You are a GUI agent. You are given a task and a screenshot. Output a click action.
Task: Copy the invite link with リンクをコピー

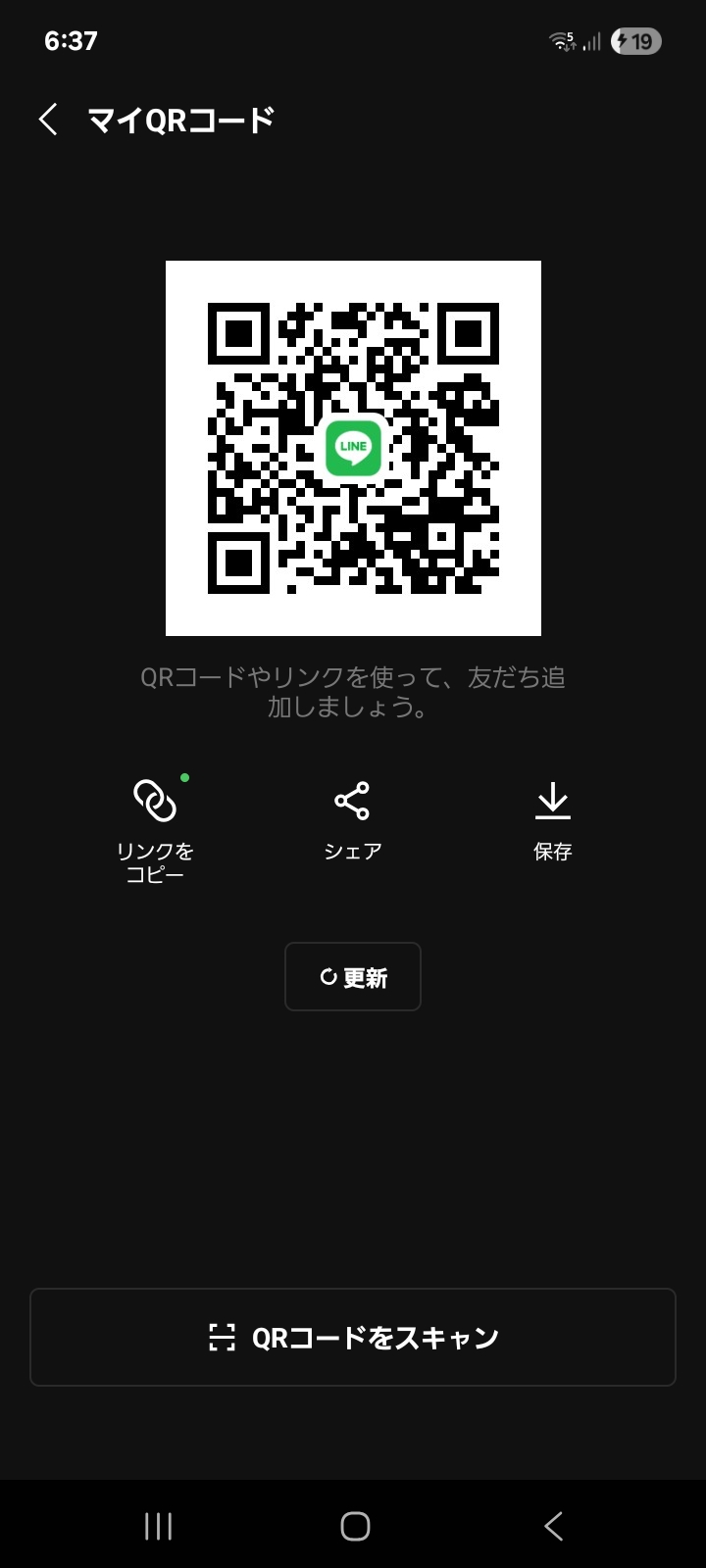[x=155, y=829]
